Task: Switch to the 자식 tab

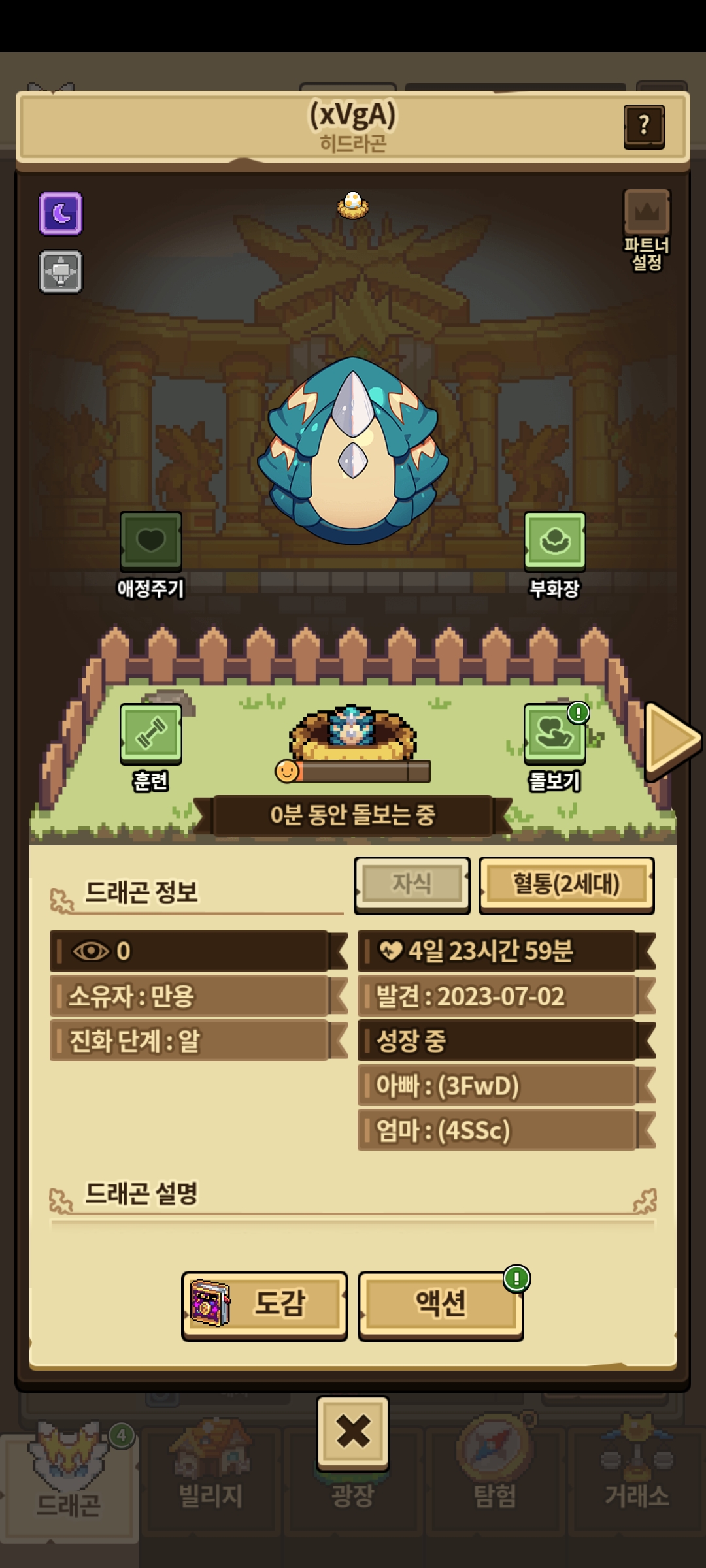Action: (412, 884)
